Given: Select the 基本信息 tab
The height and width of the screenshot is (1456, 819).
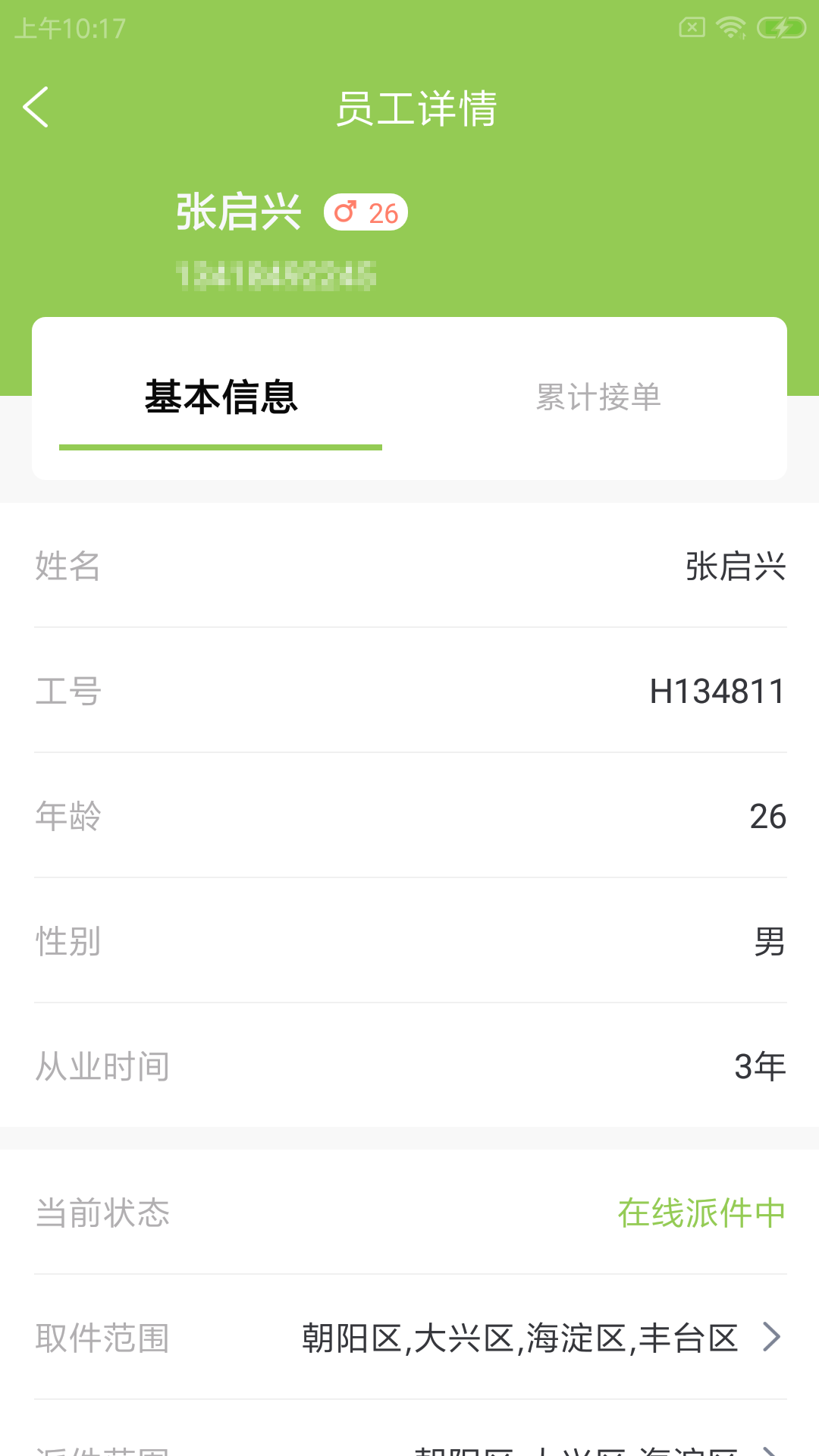Looking at the screenshot, I should (x=221, y=397).
